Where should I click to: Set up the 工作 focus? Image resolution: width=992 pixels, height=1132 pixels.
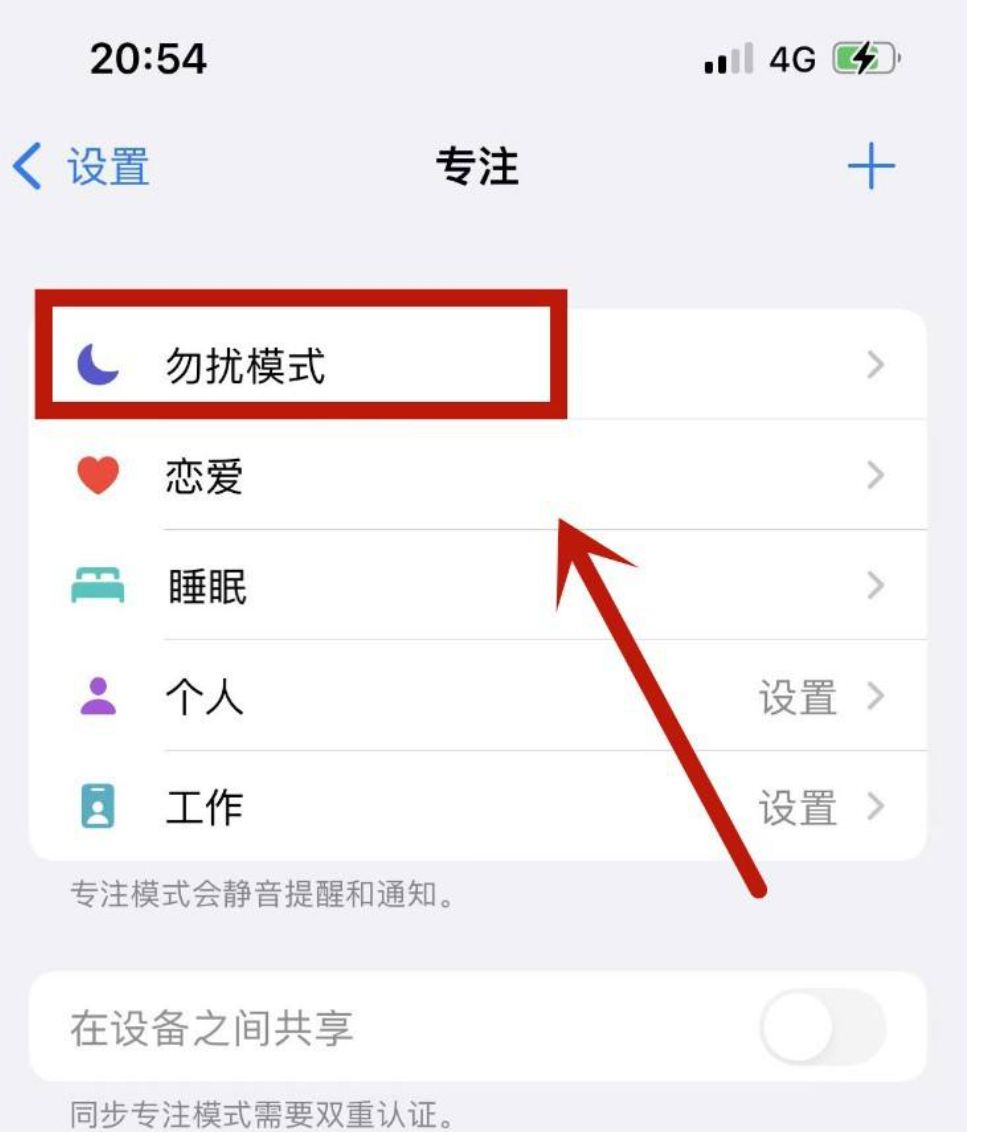tap(478, 807)
